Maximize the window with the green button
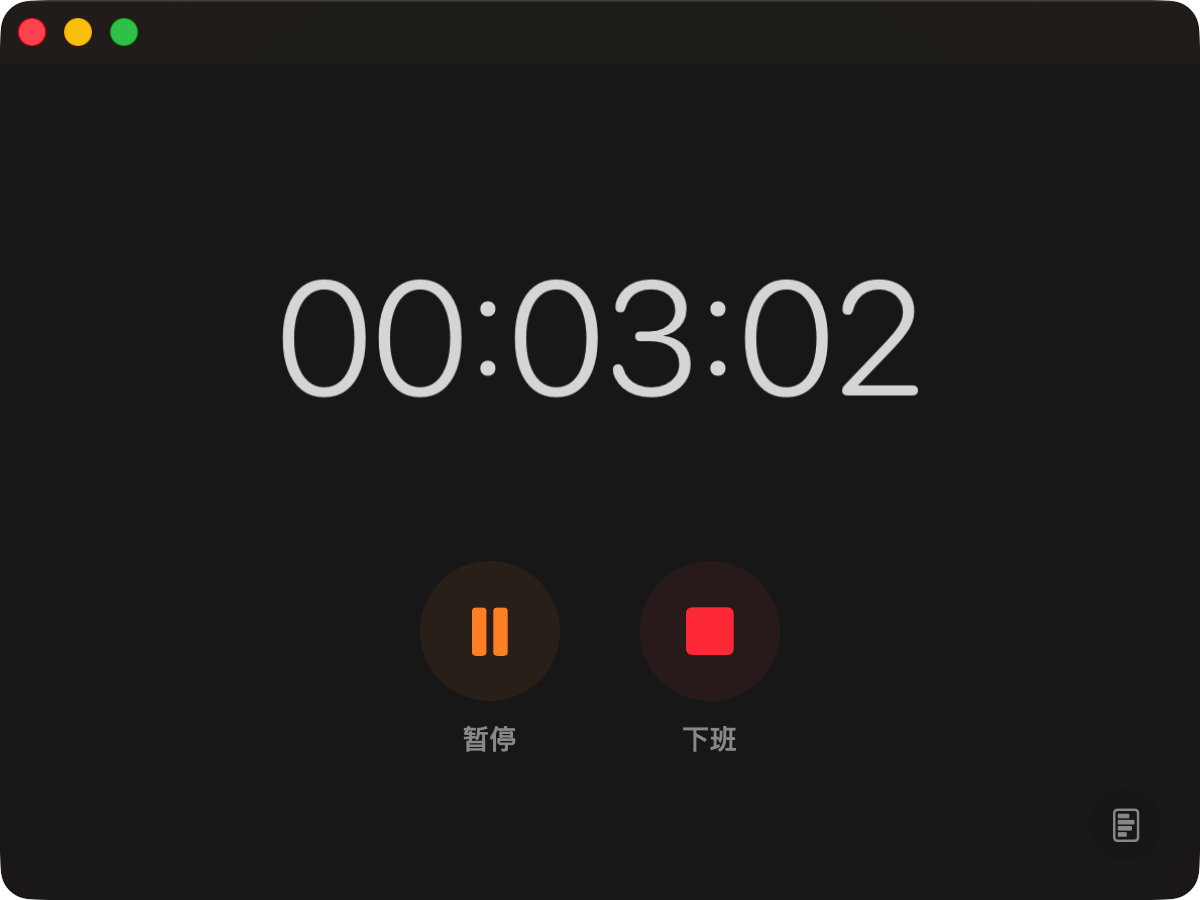This screenshot has height=900, width=1200. (x=124, y=32)
